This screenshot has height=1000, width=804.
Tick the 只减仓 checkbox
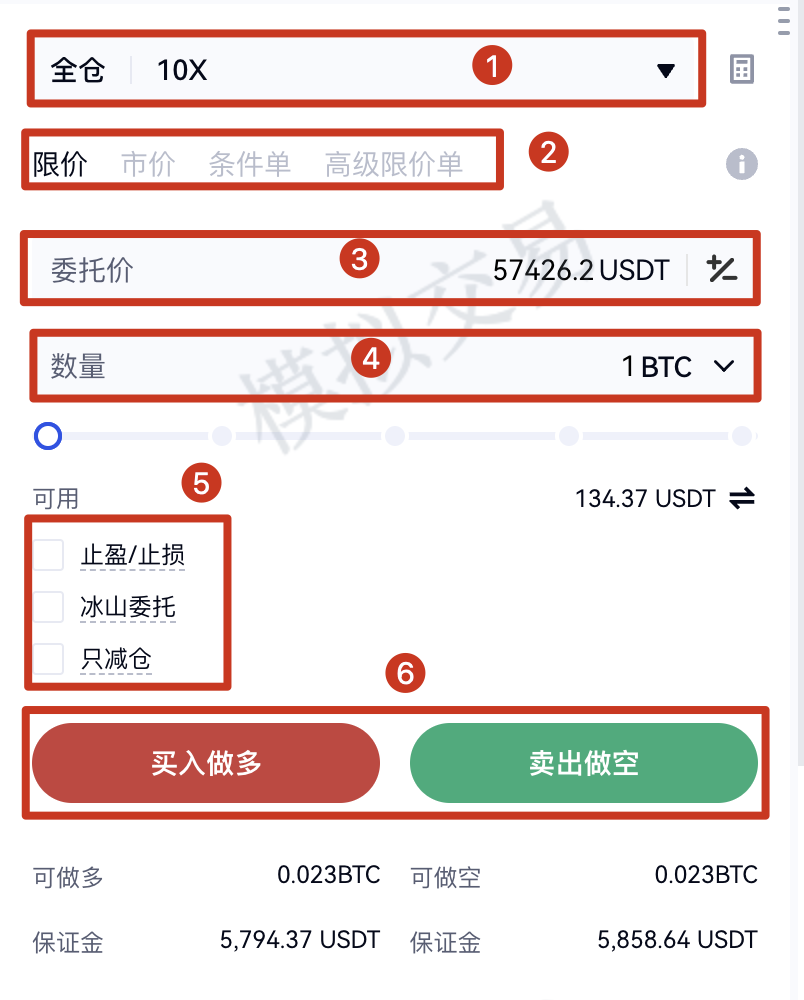(x=48, y=658)
